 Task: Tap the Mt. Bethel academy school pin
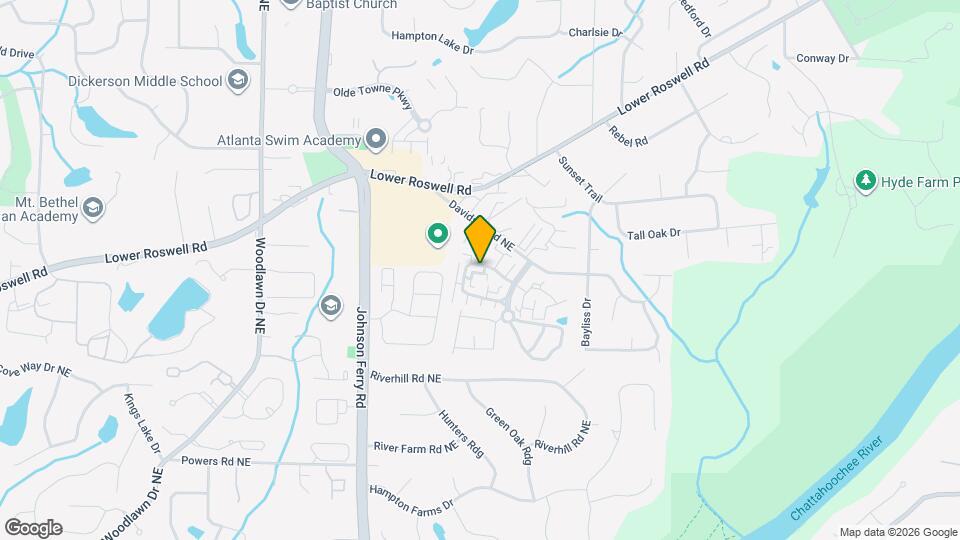[93, 207]
